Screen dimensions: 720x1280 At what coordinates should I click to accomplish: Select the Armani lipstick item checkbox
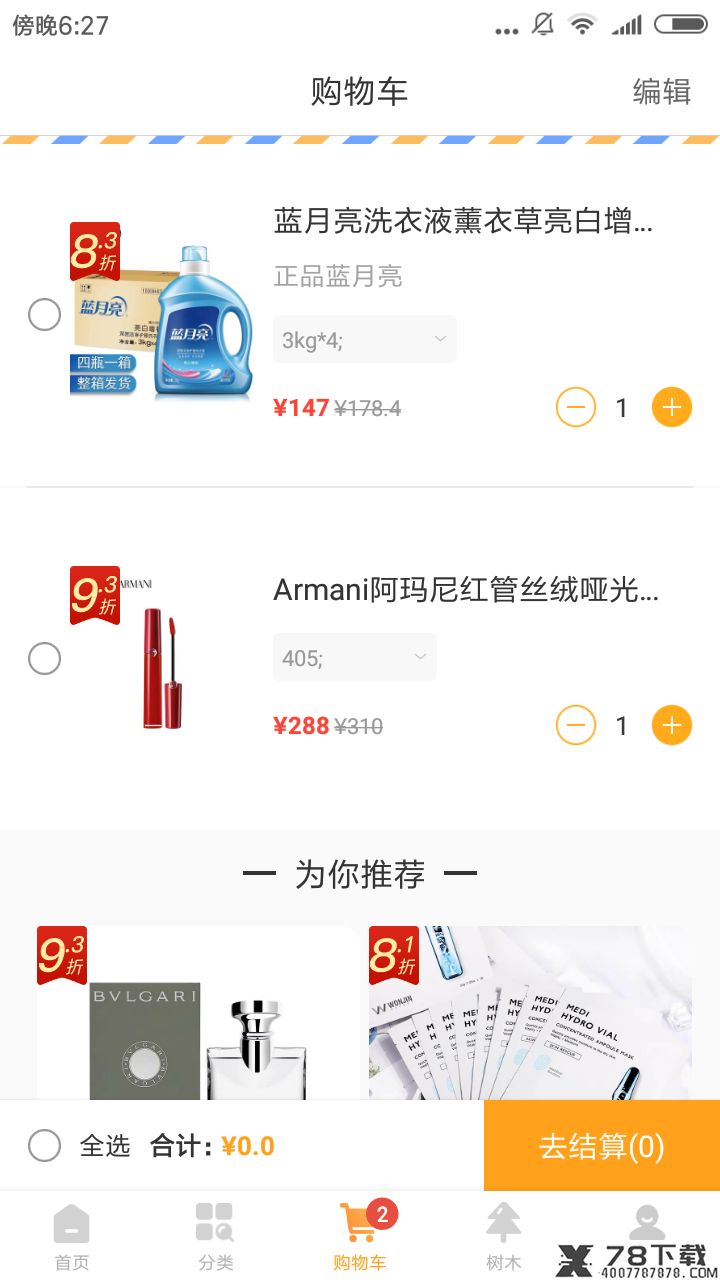pyautogui.click(x=44, y=658)
